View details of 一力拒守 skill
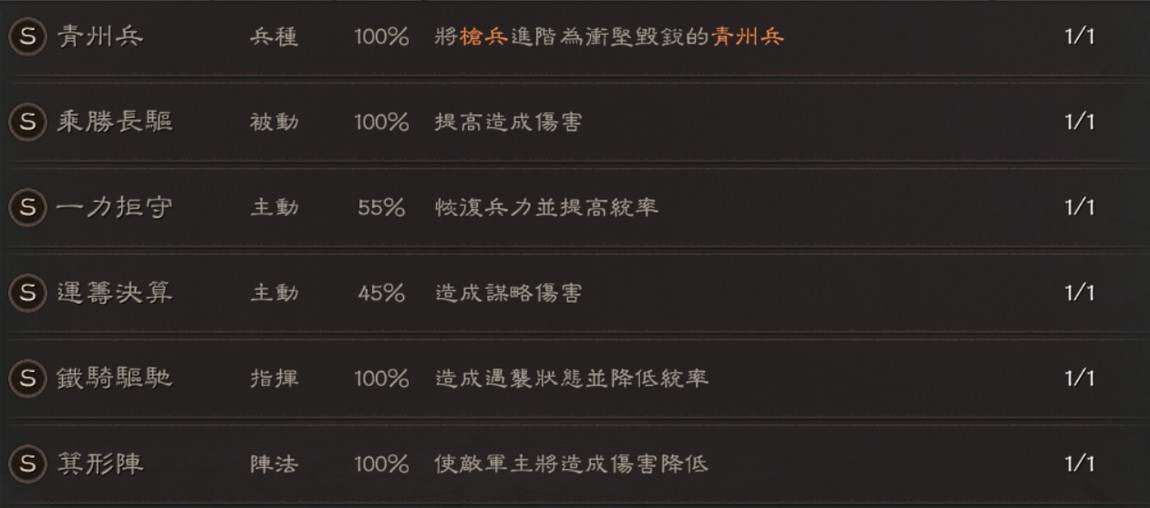The image size is (1150, 508). point(114,207)
